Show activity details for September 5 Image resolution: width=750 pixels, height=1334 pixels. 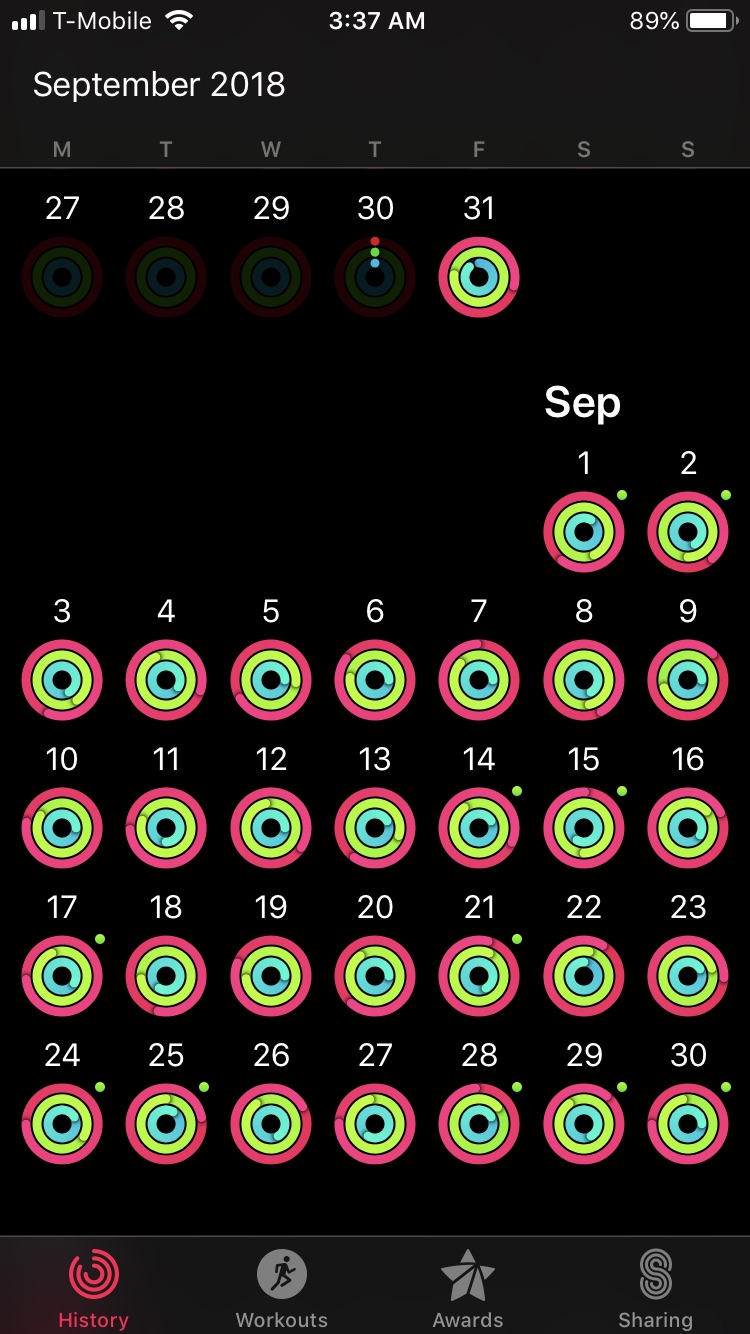pyautogui.click(x=271, y=680)
